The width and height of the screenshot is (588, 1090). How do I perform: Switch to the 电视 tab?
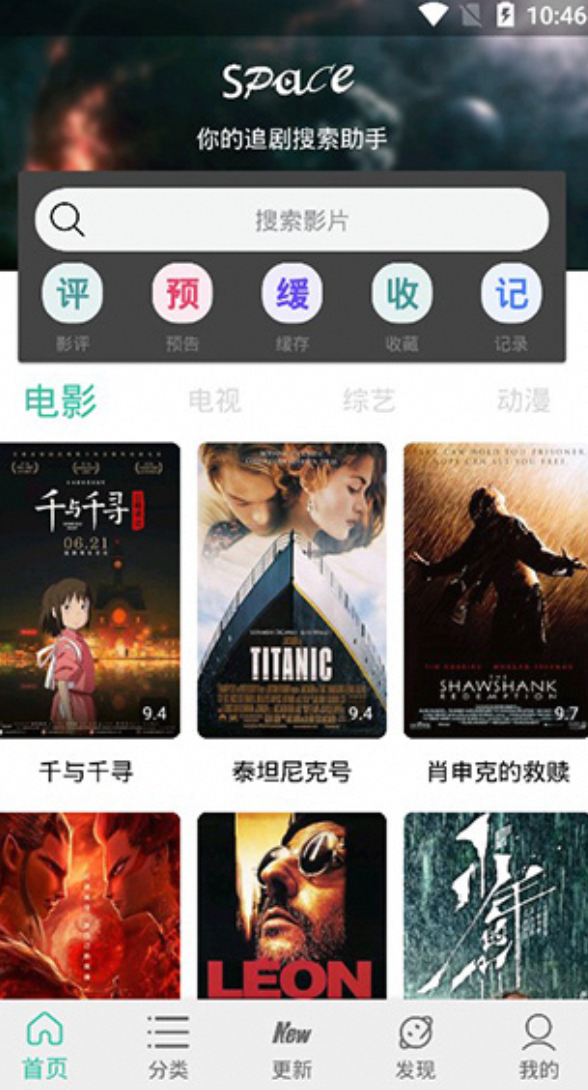point(215,400)
